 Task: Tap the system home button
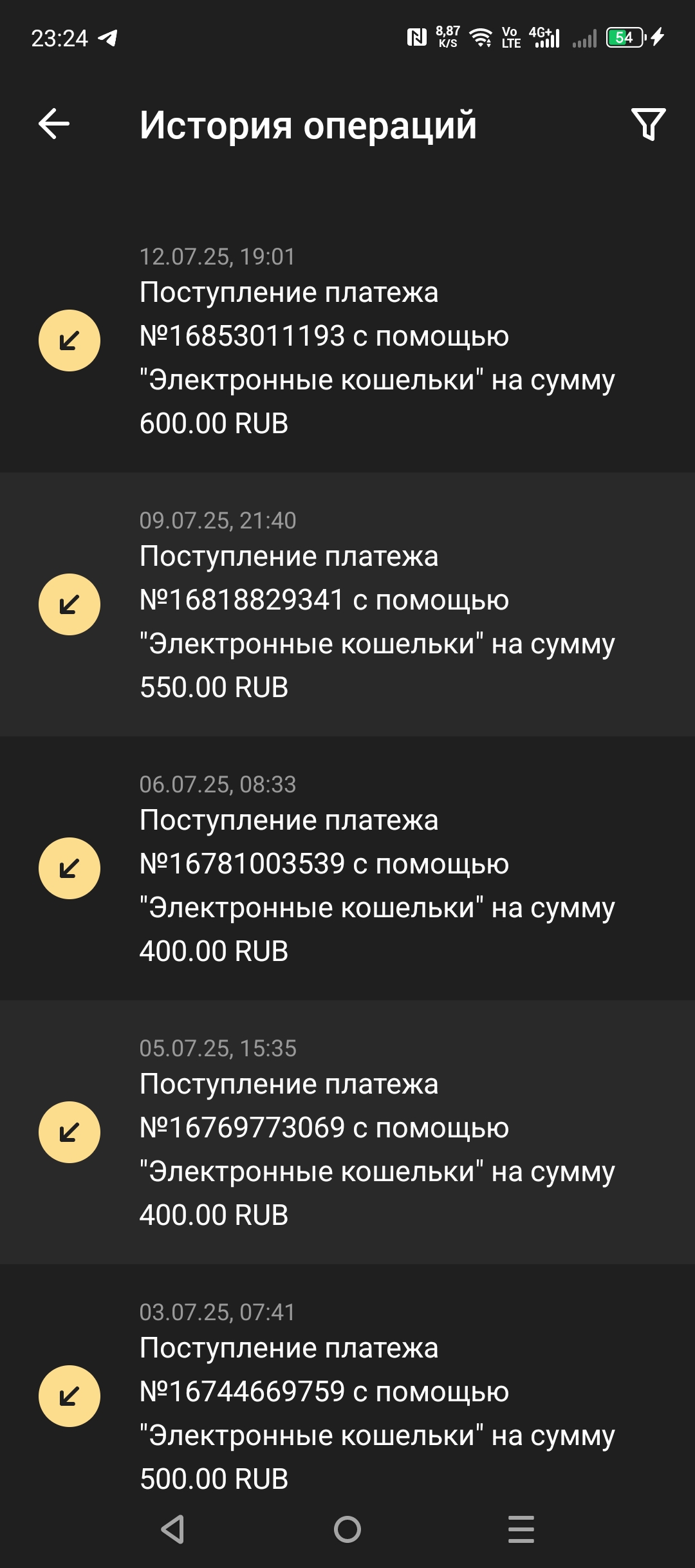(x=347, y=1529)
